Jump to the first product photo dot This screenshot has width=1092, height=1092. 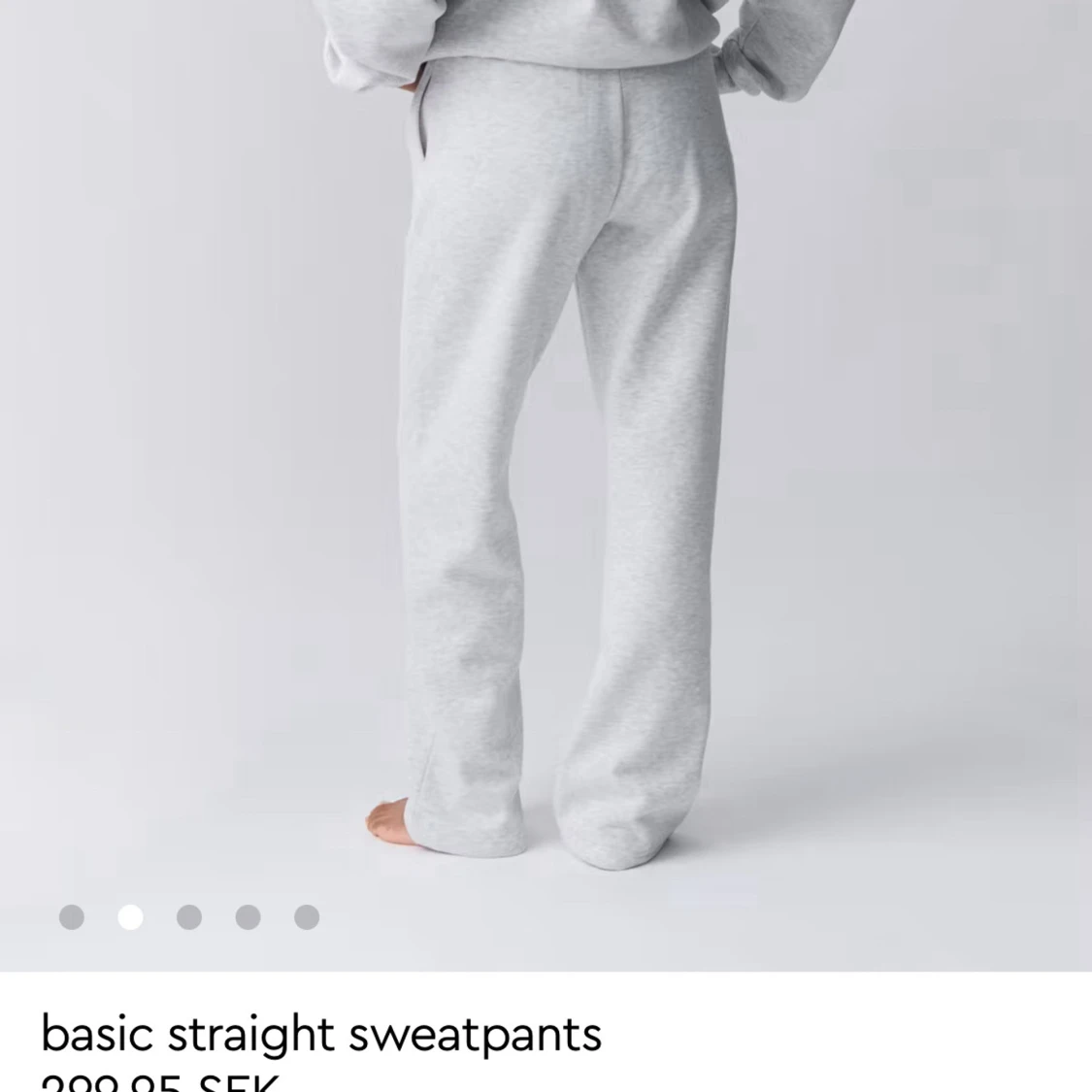(72, 917)
